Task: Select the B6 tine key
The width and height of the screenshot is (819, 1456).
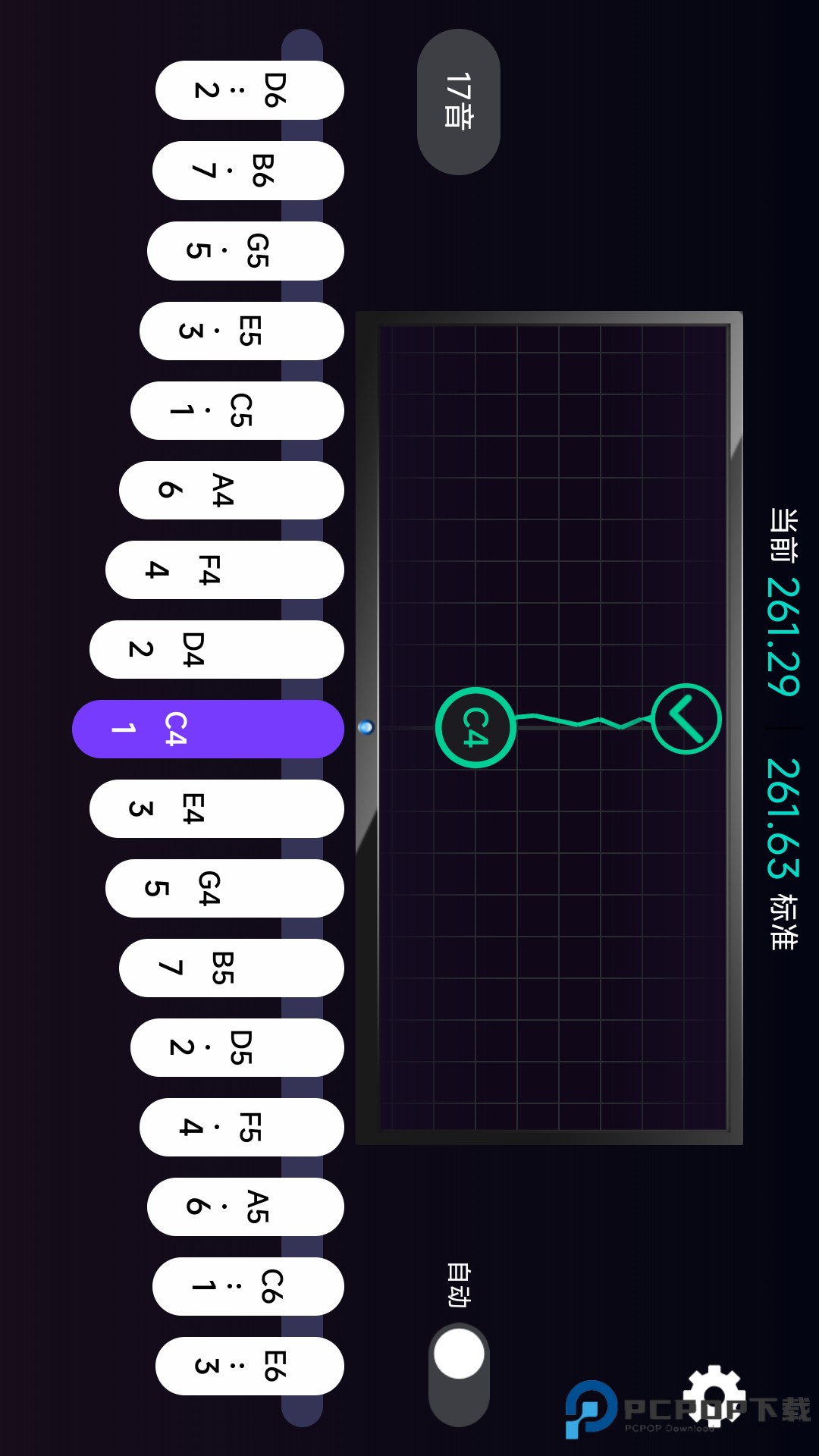Action: click(x=248, y=171)
